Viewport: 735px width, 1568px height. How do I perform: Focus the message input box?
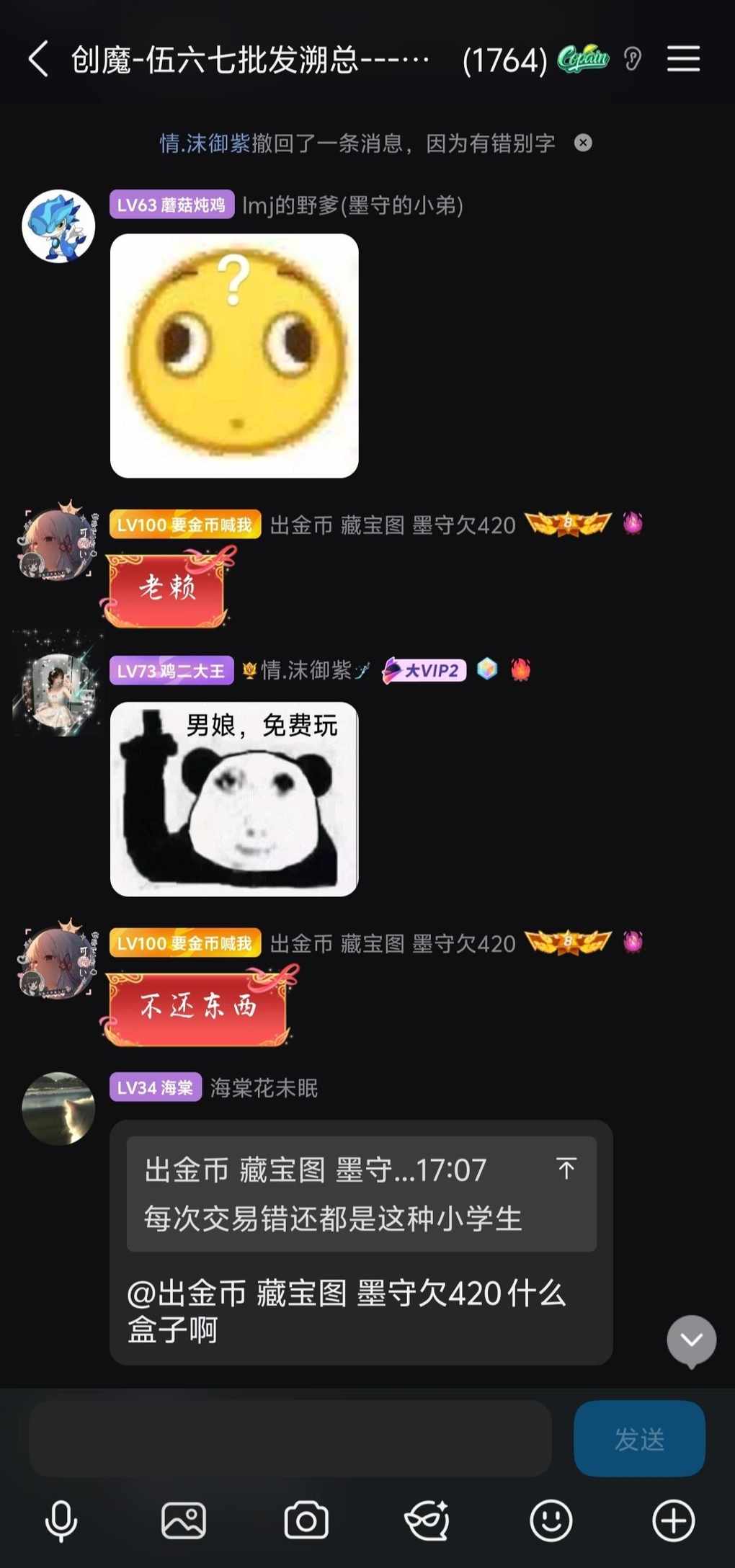[290, 1439]
